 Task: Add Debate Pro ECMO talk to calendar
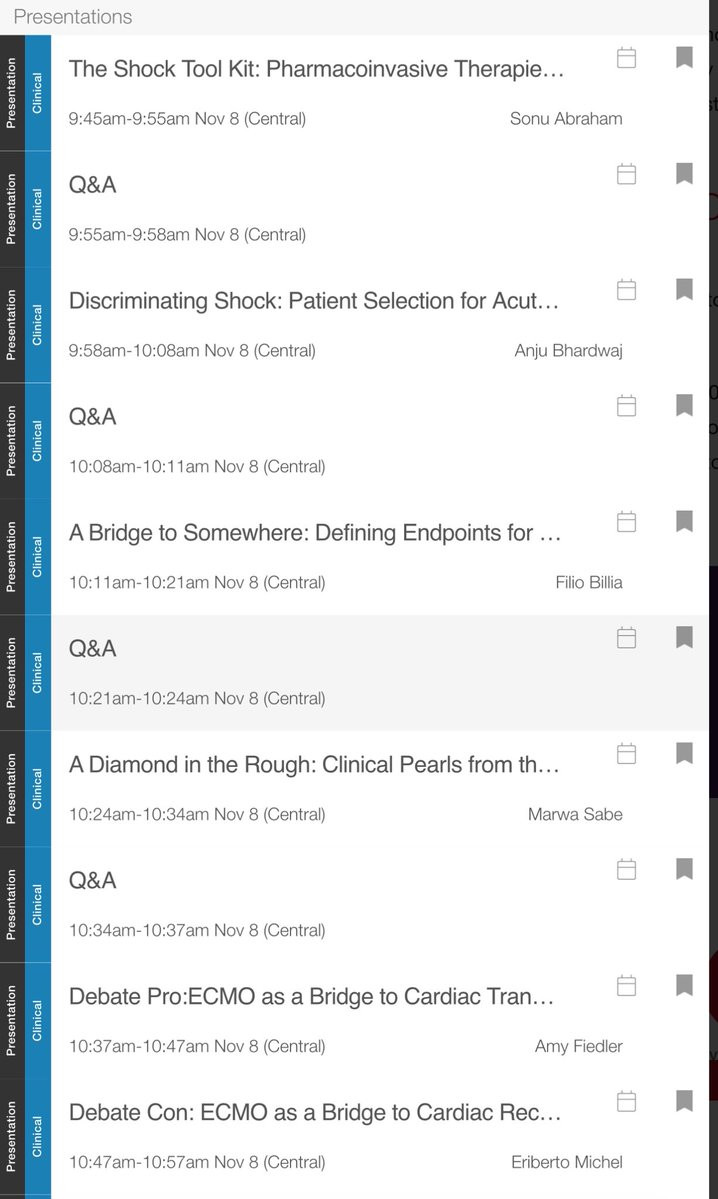627,986
